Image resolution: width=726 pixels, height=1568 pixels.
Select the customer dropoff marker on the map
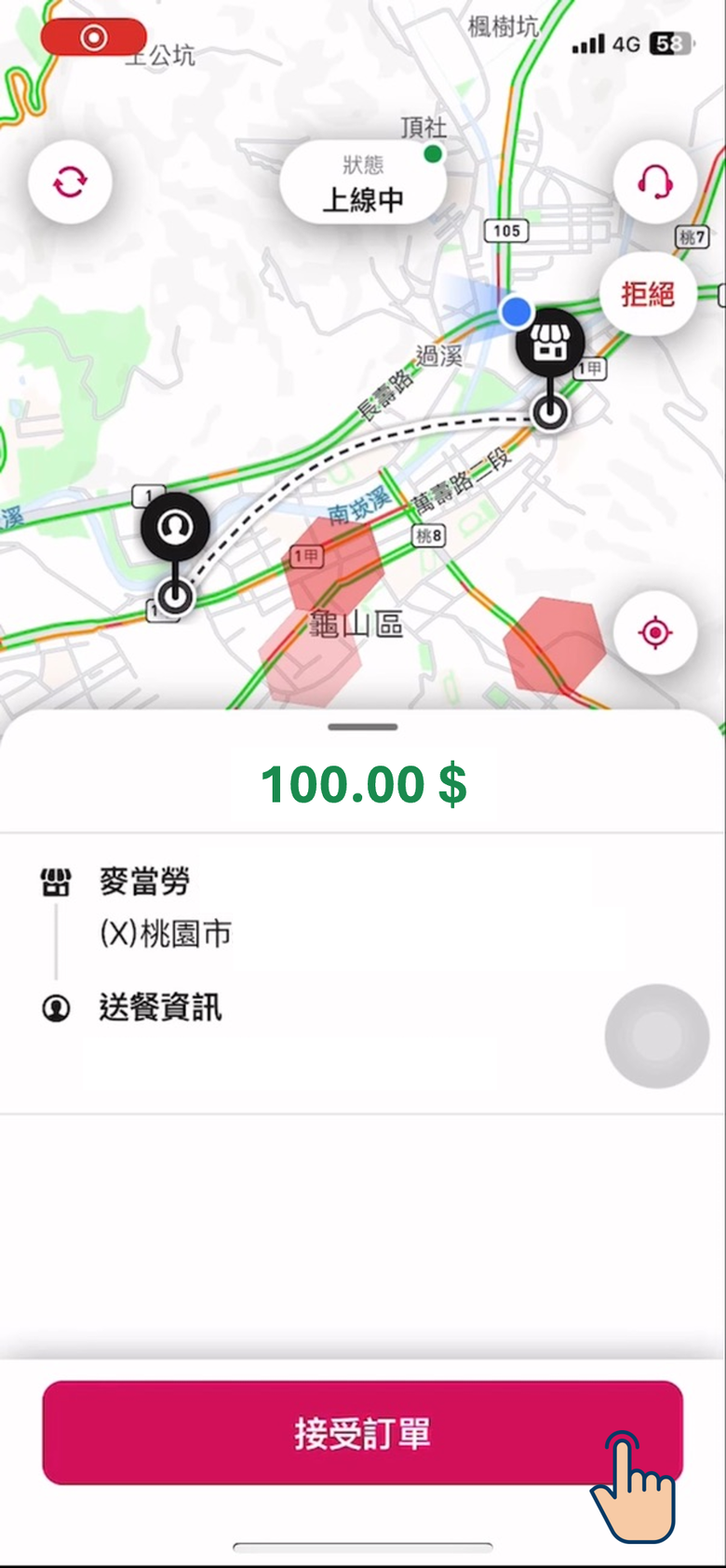tap(177, 524)
